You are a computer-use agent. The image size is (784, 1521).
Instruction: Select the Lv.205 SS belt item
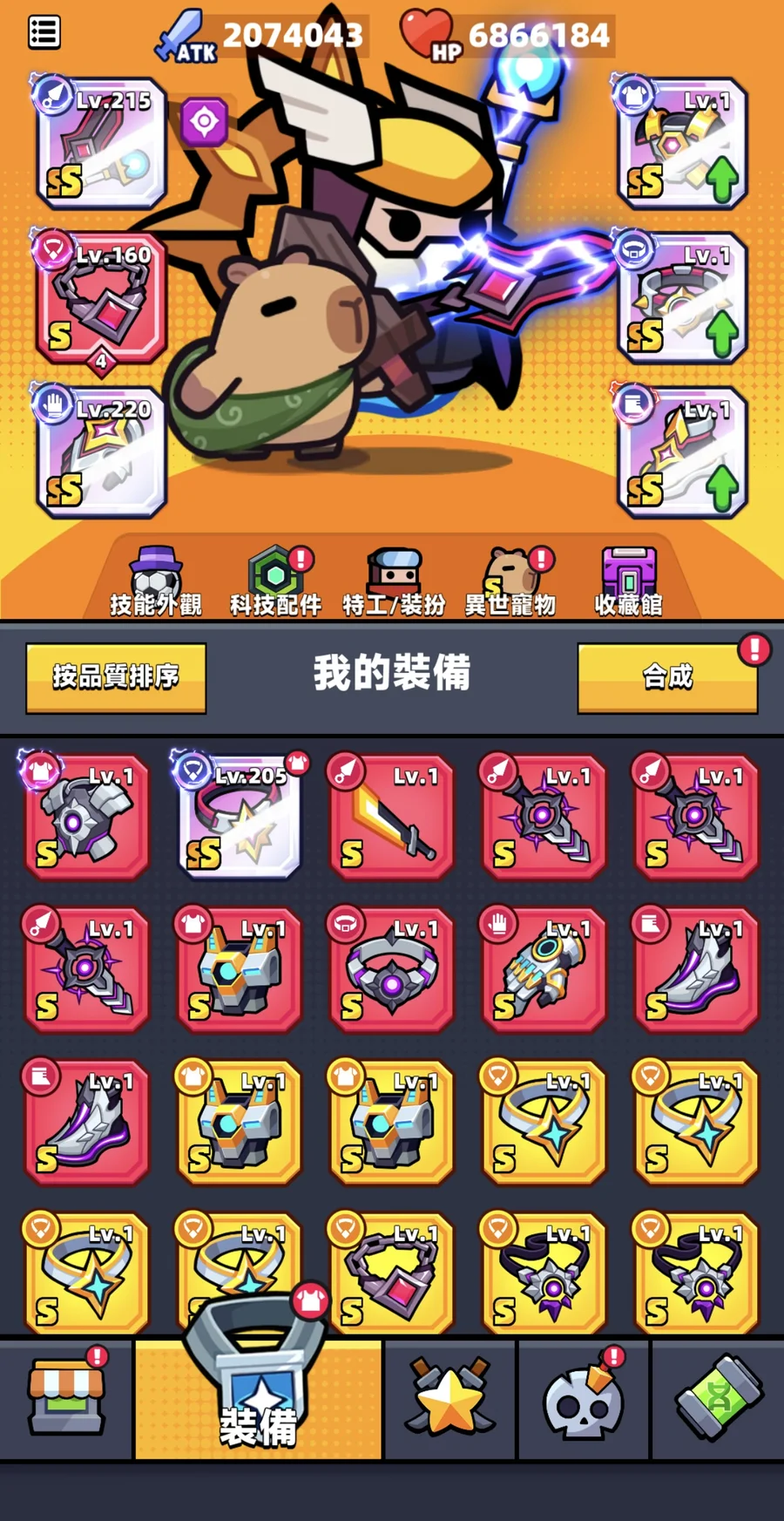point(240,817)
